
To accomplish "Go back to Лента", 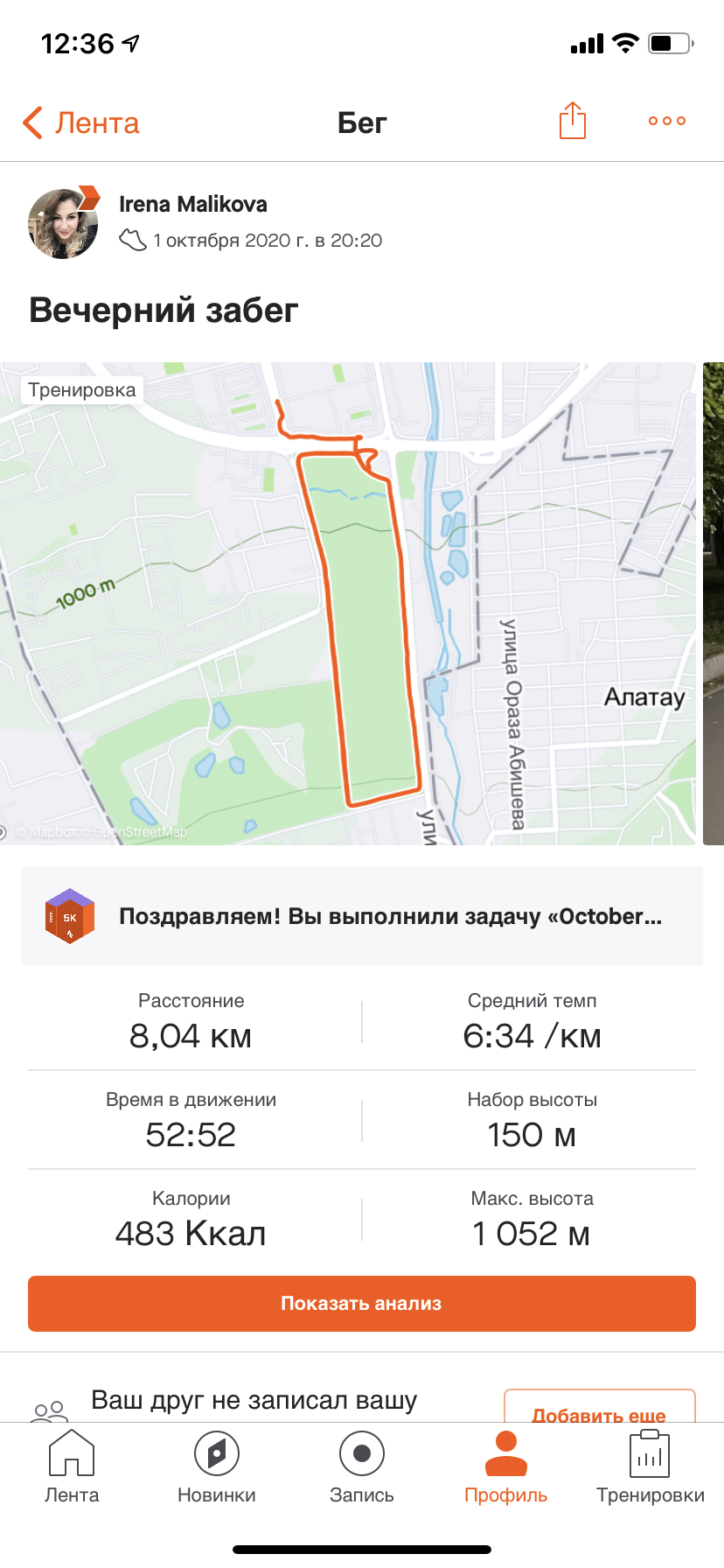I will [80, 122].
